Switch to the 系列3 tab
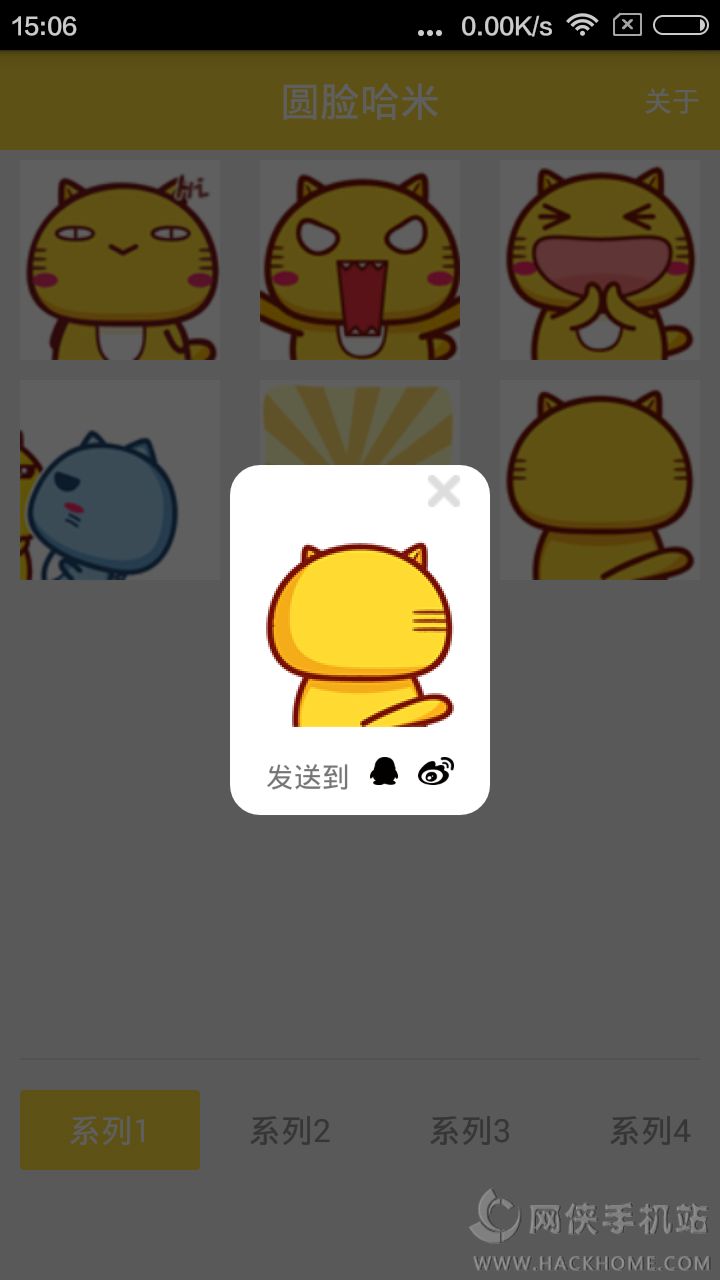 470,1131
